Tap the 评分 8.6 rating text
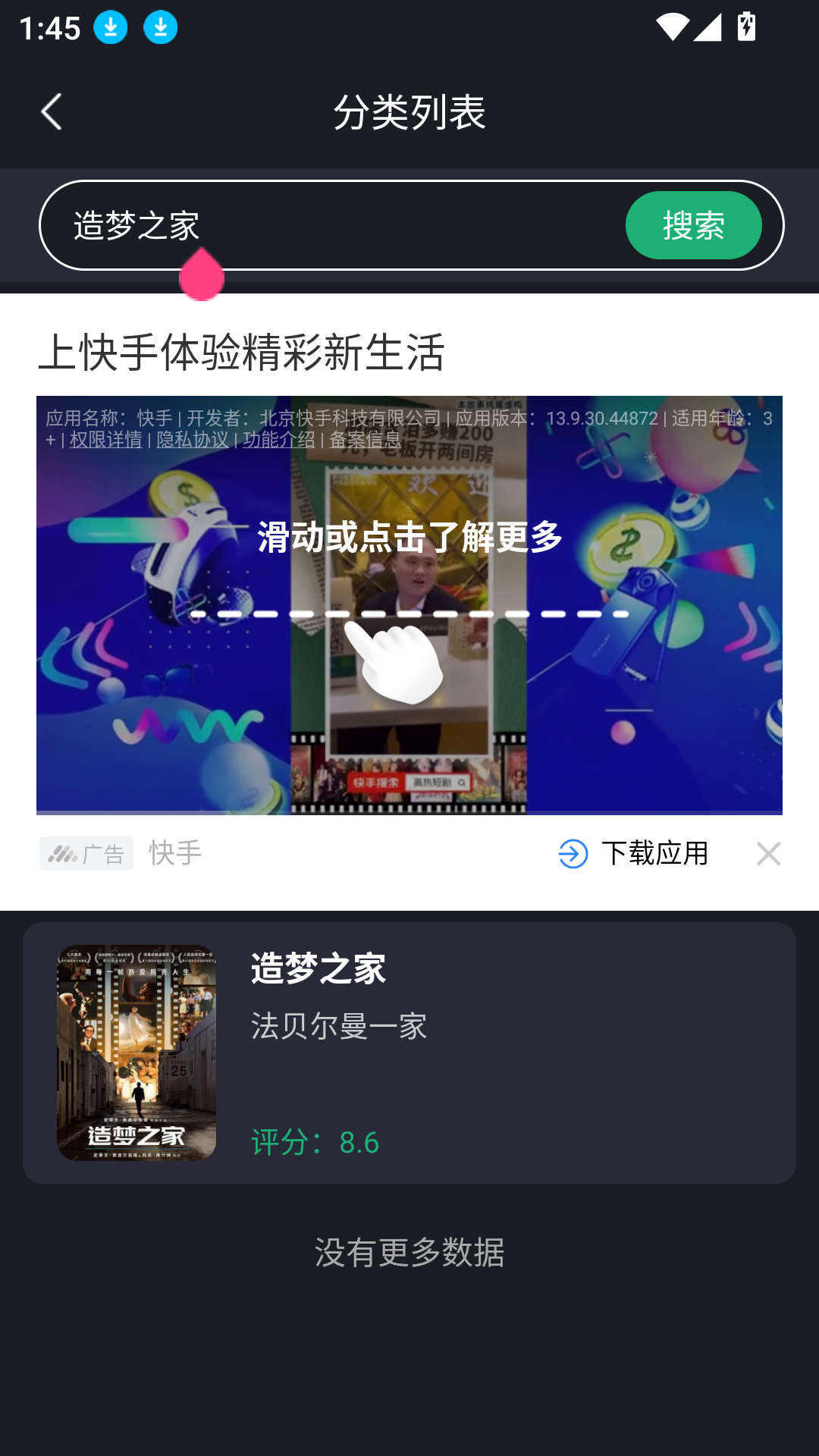This screenshot has width=819, height=1456. [314, 1143]
